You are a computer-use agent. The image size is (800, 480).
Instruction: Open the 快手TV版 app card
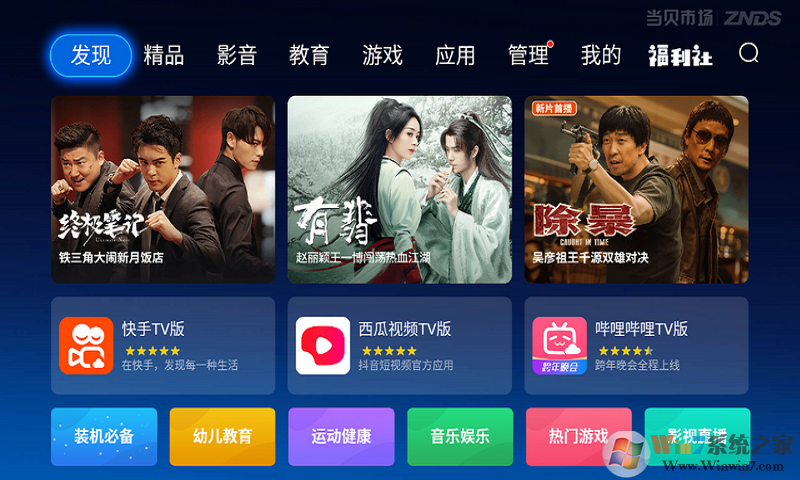point(163,346)
